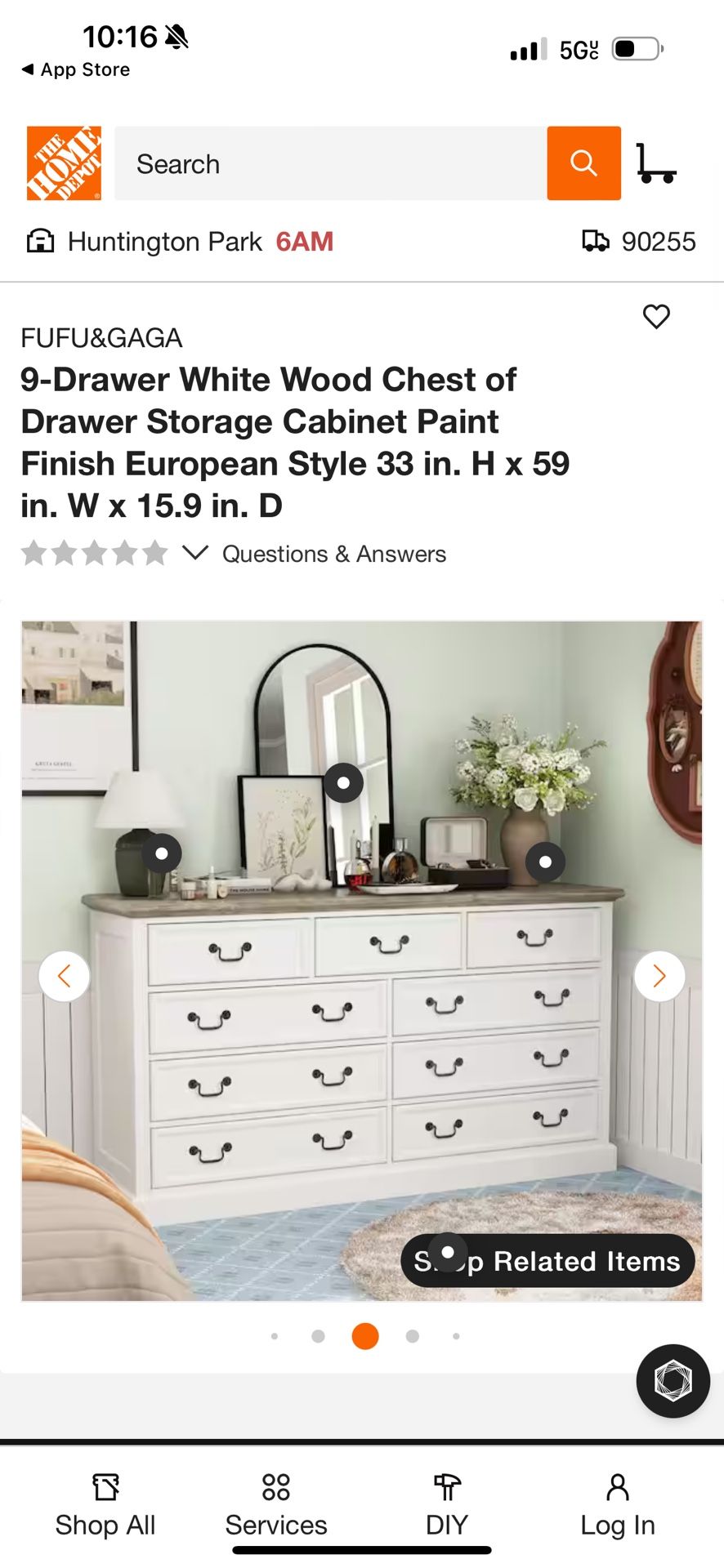Tap the delivery truck icon near 90255
Image resolution: width=724 pixels, height=1568 pixels.
point(596,241)
